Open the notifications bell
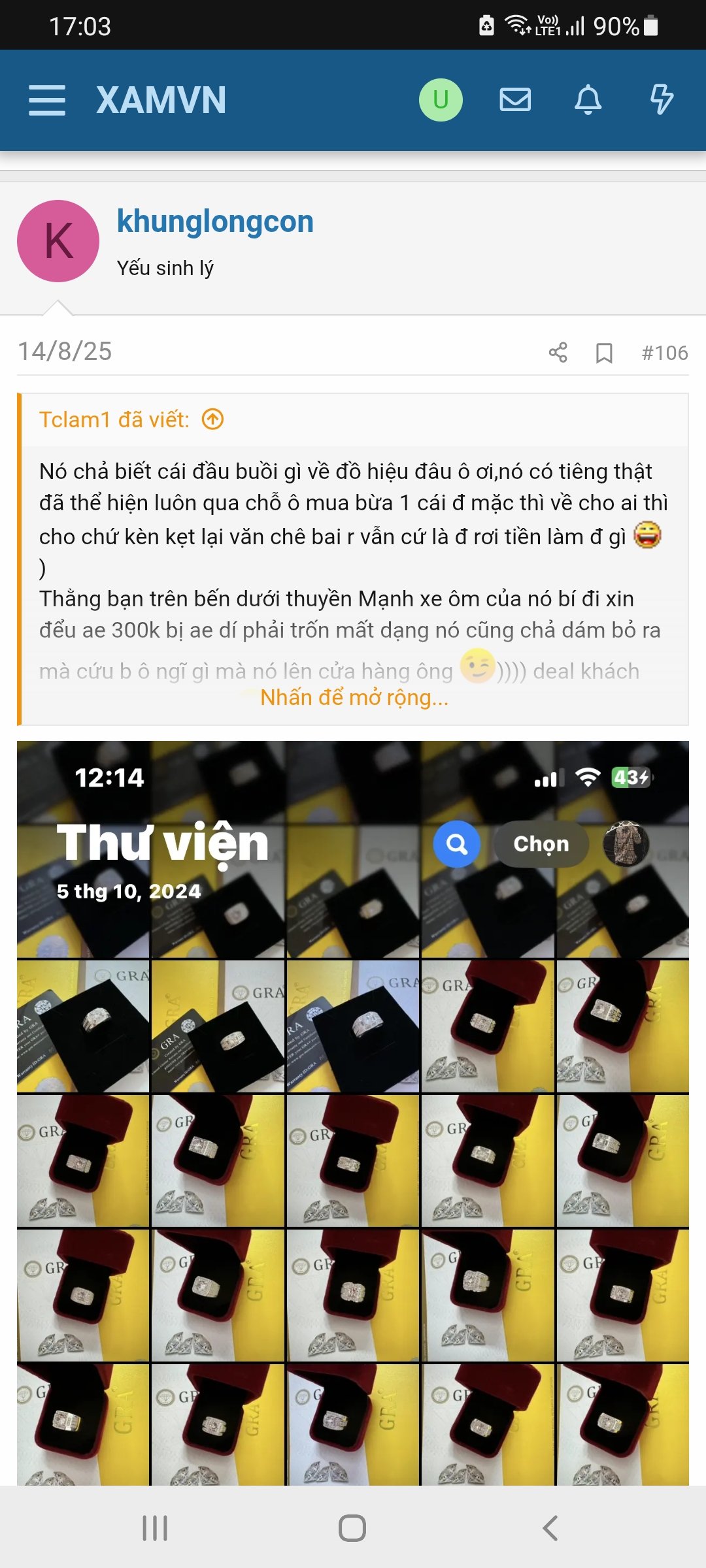This screenshot has width=706, height=1568. [x=588, y=100]
